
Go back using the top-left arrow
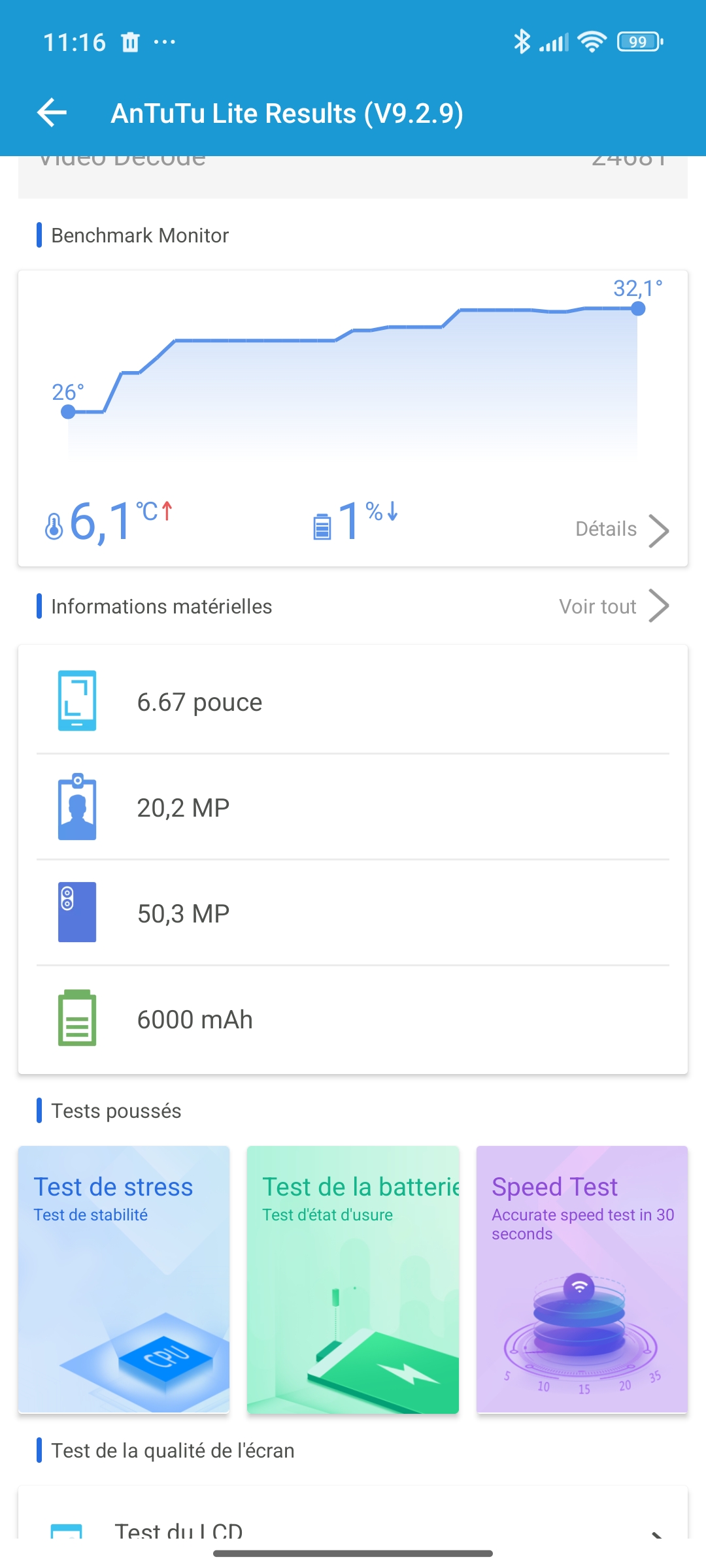pyautogui.click(x=52, y=112)
